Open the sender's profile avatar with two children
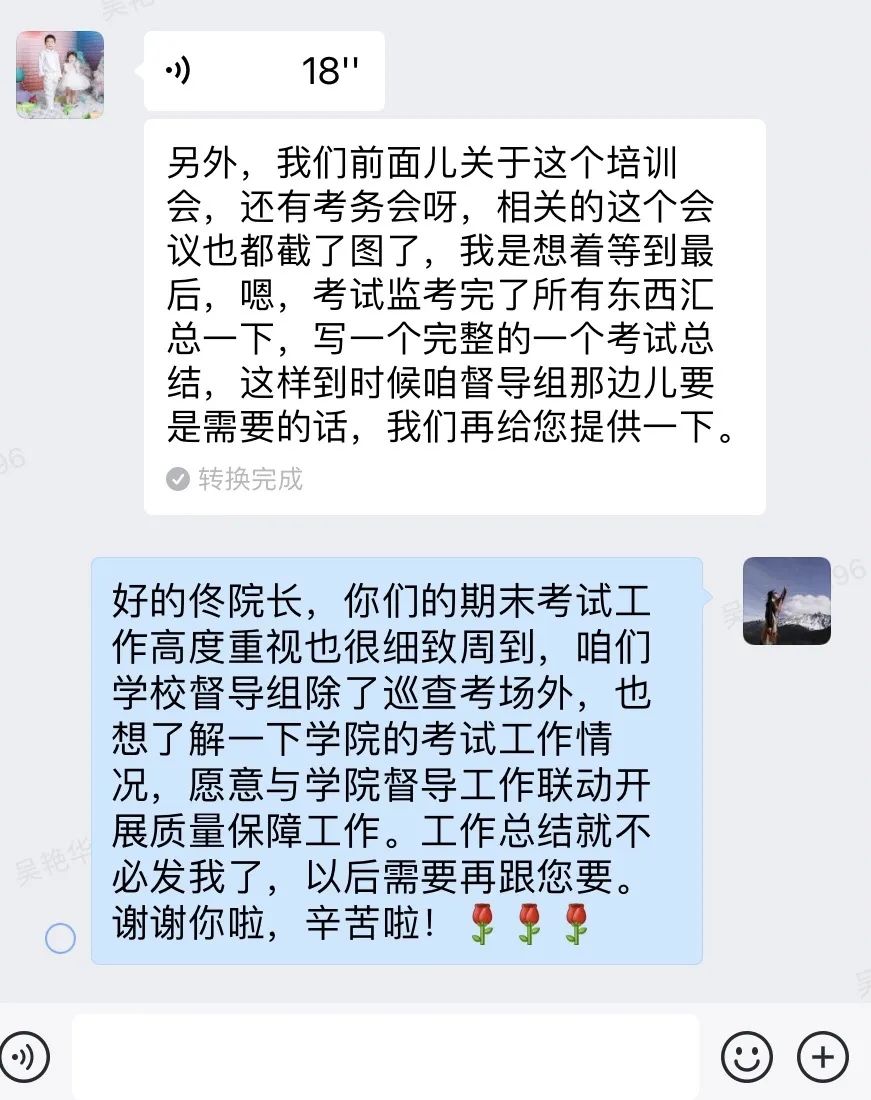871x1100 pixels. [60, 75]
